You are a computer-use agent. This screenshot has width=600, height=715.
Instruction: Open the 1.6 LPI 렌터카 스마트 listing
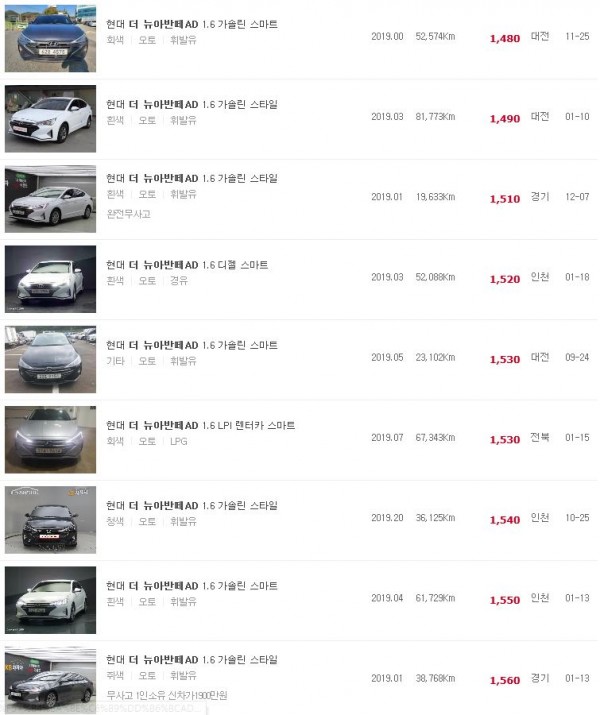point(200,425)
